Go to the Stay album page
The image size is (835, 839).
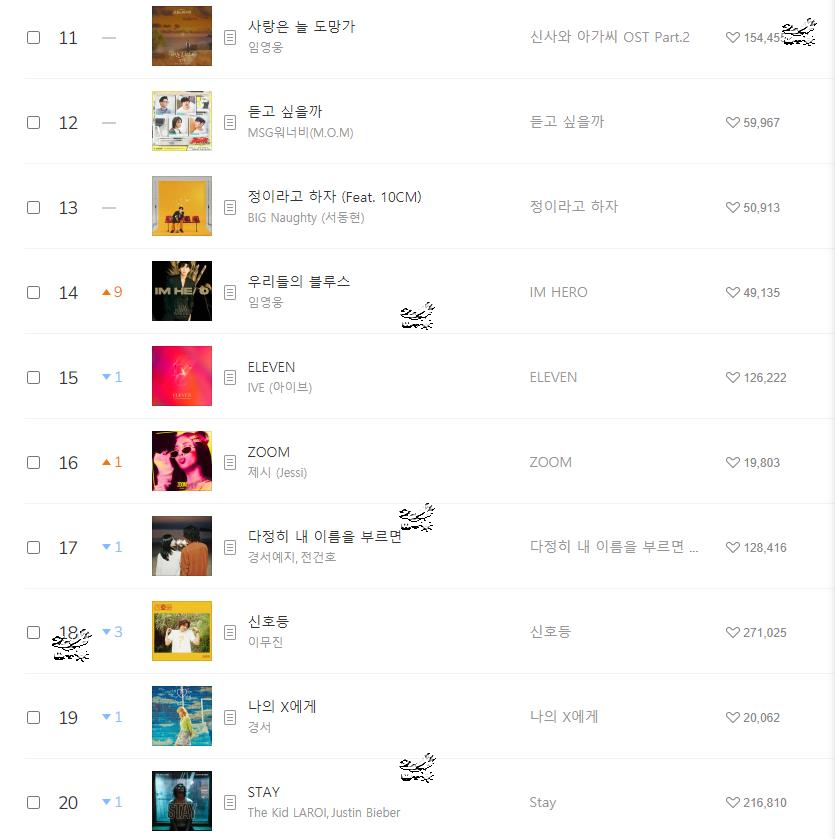542,802
